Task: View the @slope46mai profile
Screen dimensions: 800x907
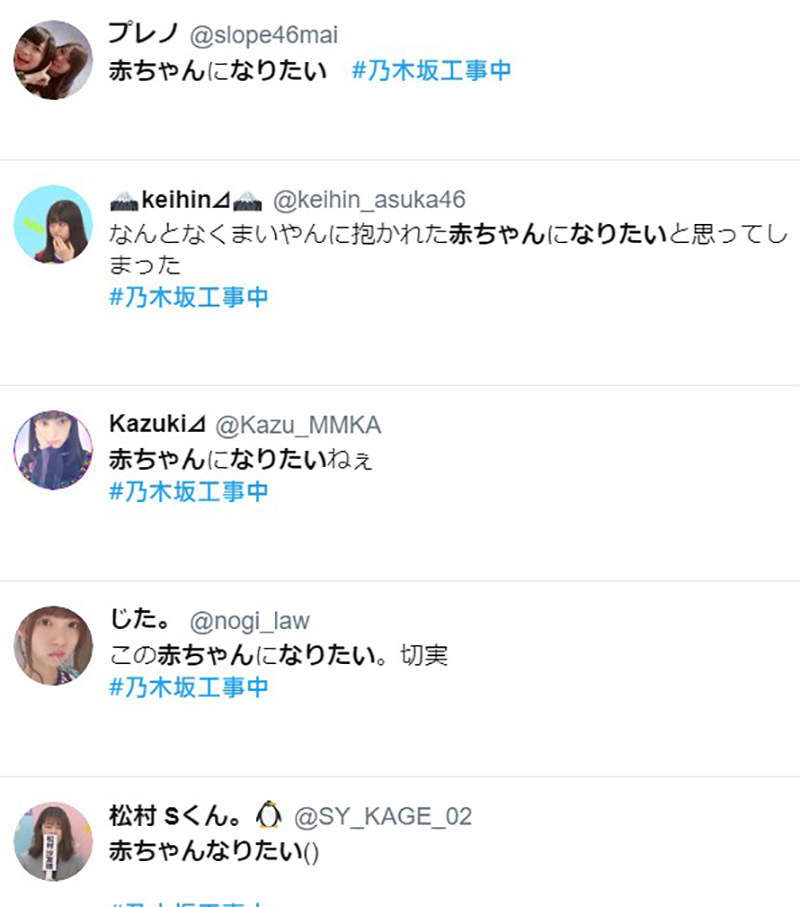Action: (x=264, y=36)
